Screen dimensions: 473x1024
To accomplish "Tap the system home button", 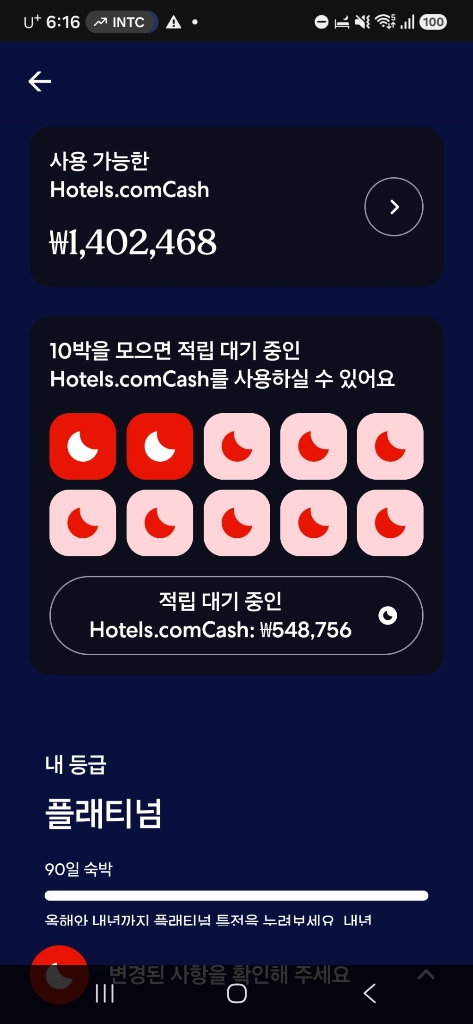I will point(236,993).
